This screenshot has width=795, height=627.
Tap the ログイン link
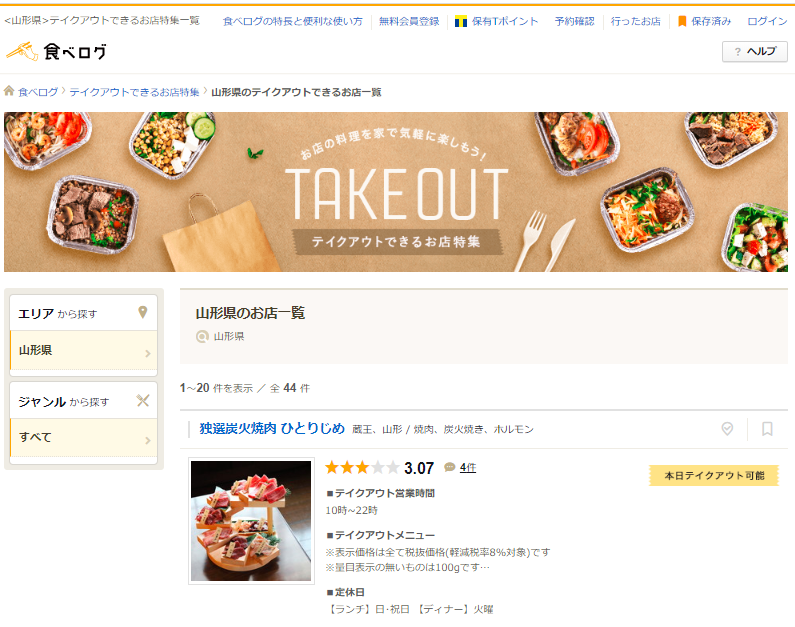[767, 21]
